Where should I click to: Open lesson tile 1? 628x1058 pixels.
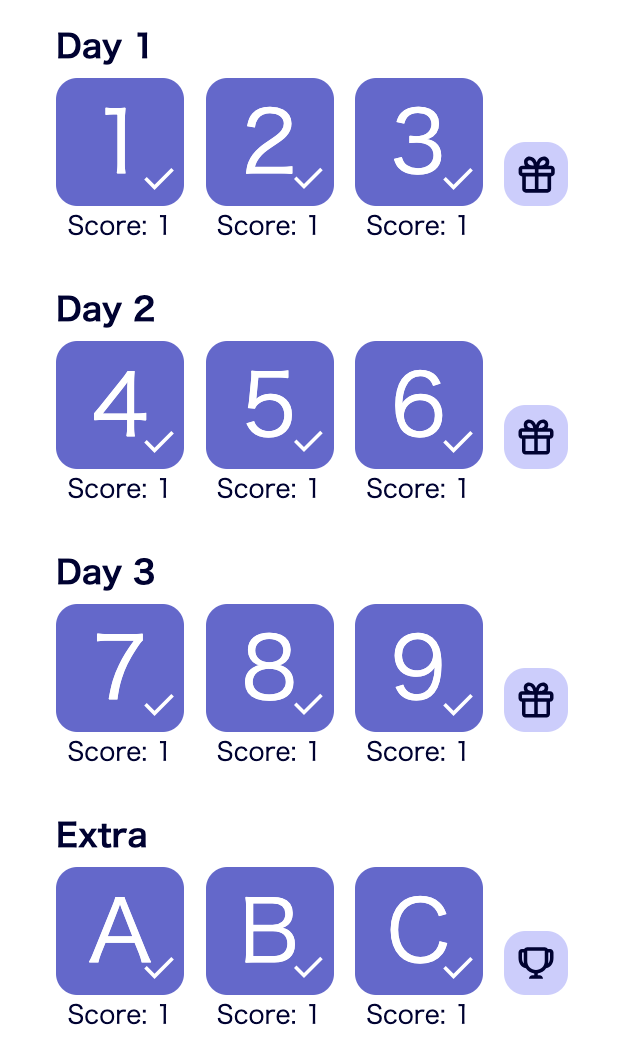pyautogui.click(x=120, y=142)
